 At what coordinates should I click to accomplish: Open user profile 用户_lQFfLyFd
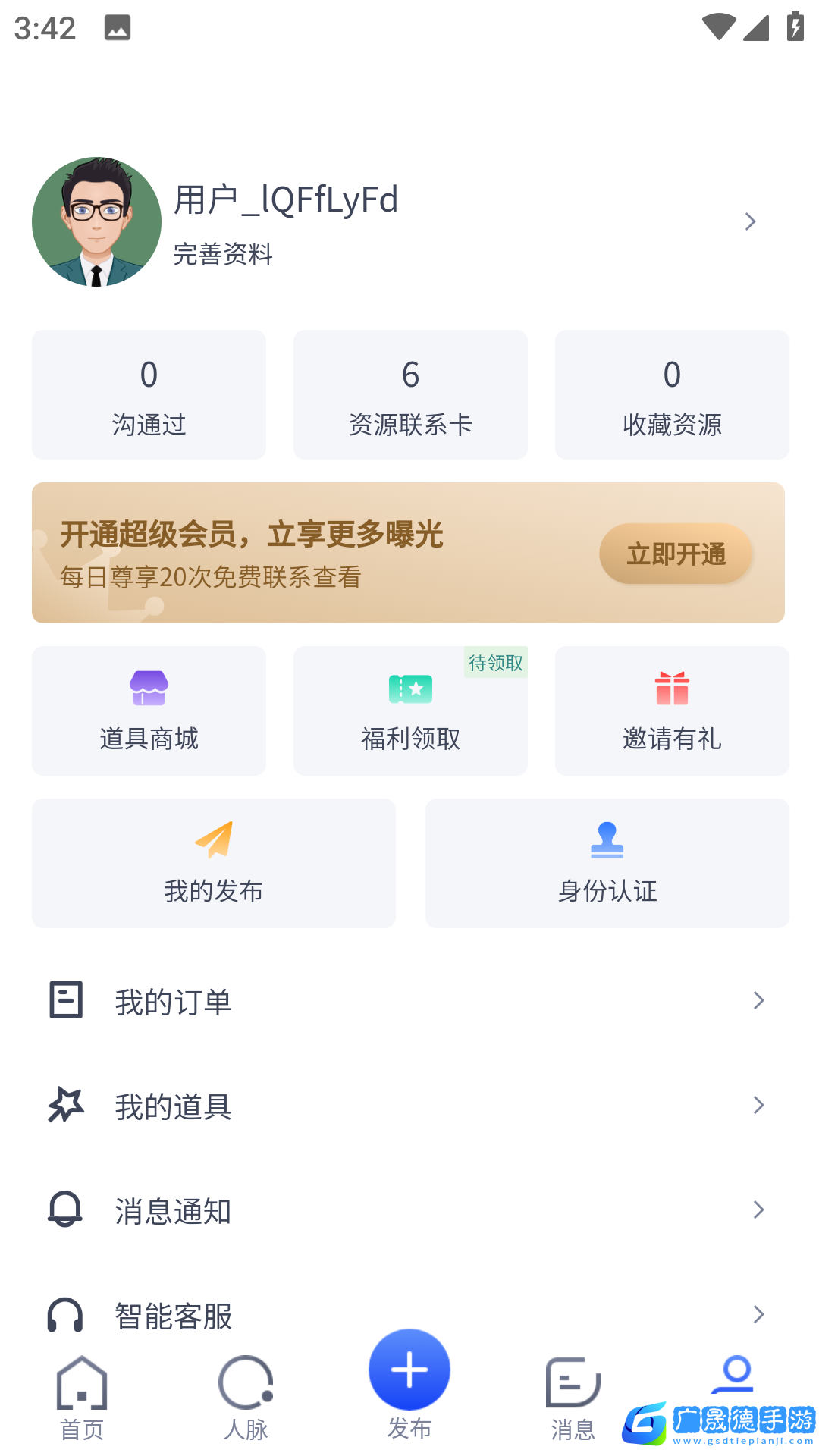(286, 199)
